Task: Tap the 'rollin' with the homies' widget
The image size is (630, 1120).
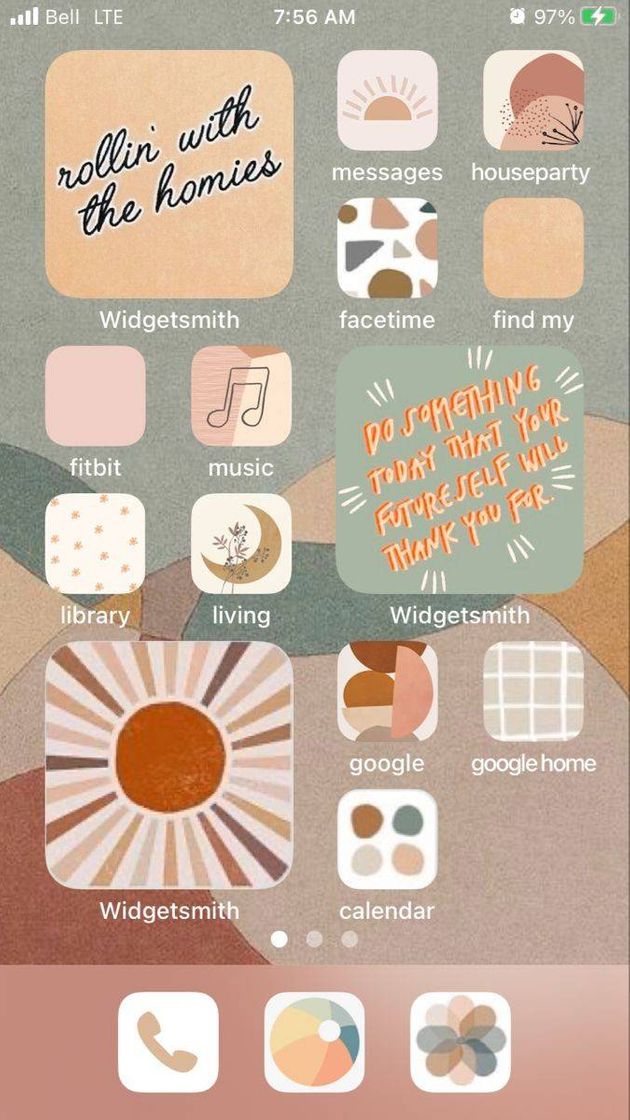Action: click(x=169, y=174)
